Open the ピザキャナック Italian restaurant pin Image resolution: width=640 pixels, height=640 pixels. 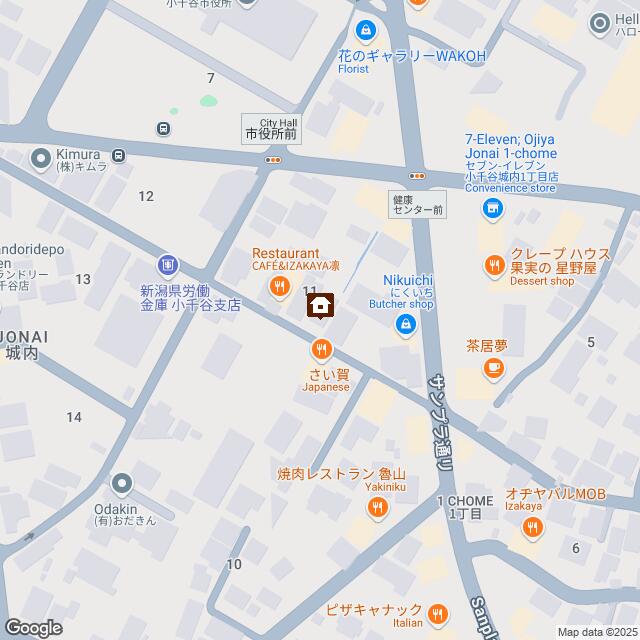[x=437, y=613]
